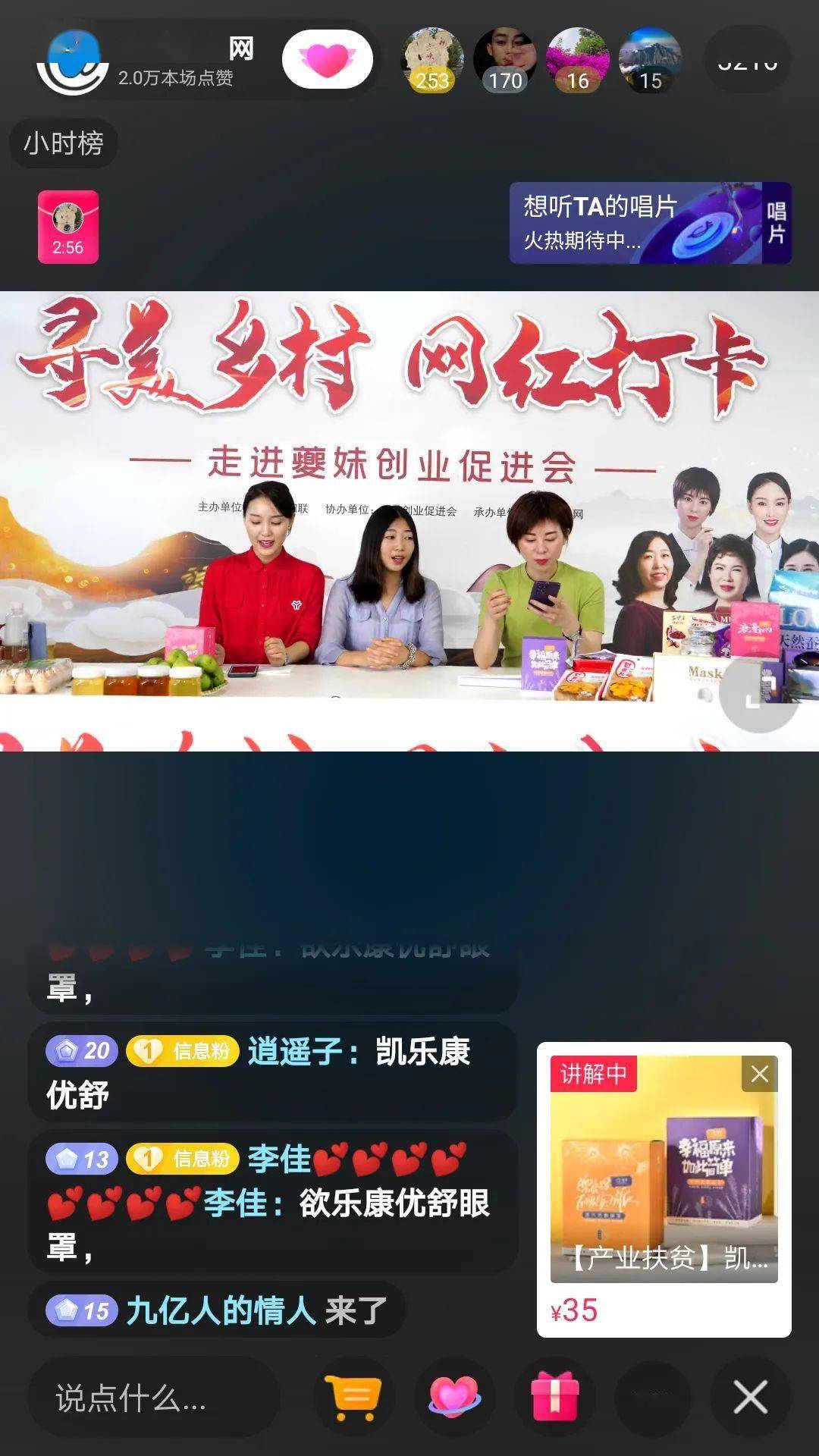Open the red packet countdown 2:56
This screenshot has width=819, height=1456.
(68, 227)
